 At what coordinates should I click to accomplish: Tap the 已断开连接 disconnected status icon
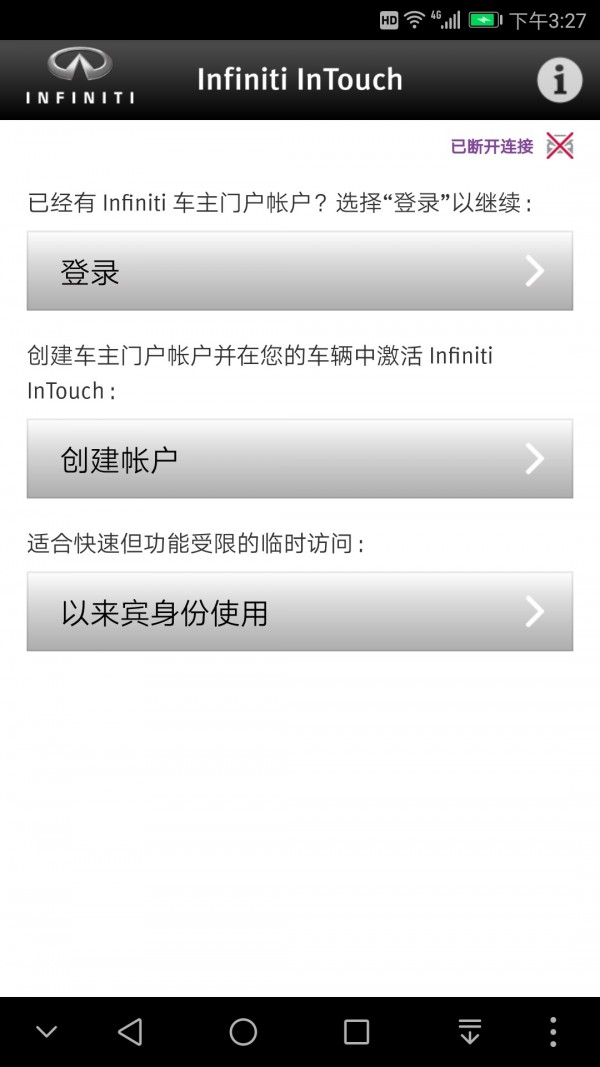click(x=560, y=147)
